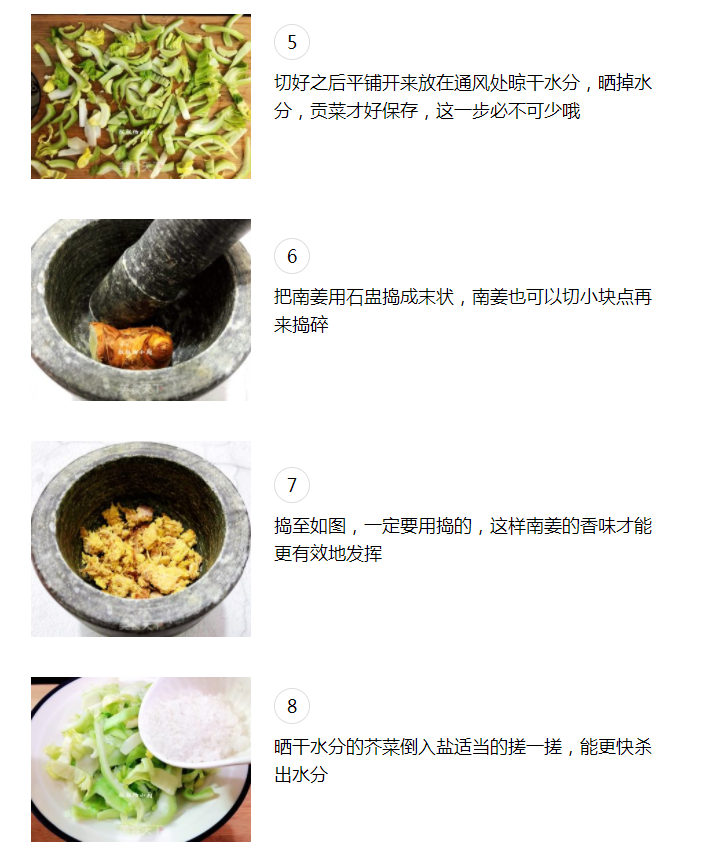Open the step 5 photo of sliced vegetables drying
Image resolution: width=705 pixels, height=863 pixels.
pyautogui.click(x=140, y=96)
